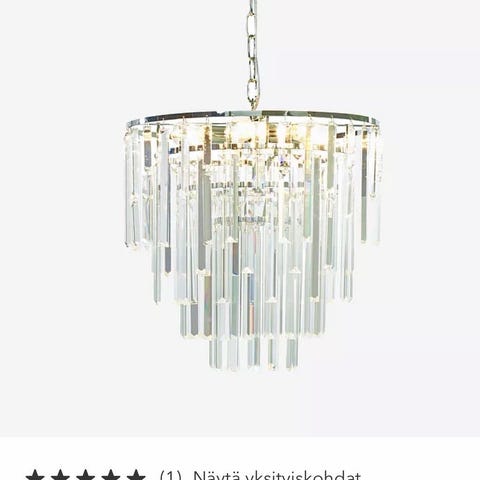
Task: Tap the five-star rating
Action: click(85, 475)
